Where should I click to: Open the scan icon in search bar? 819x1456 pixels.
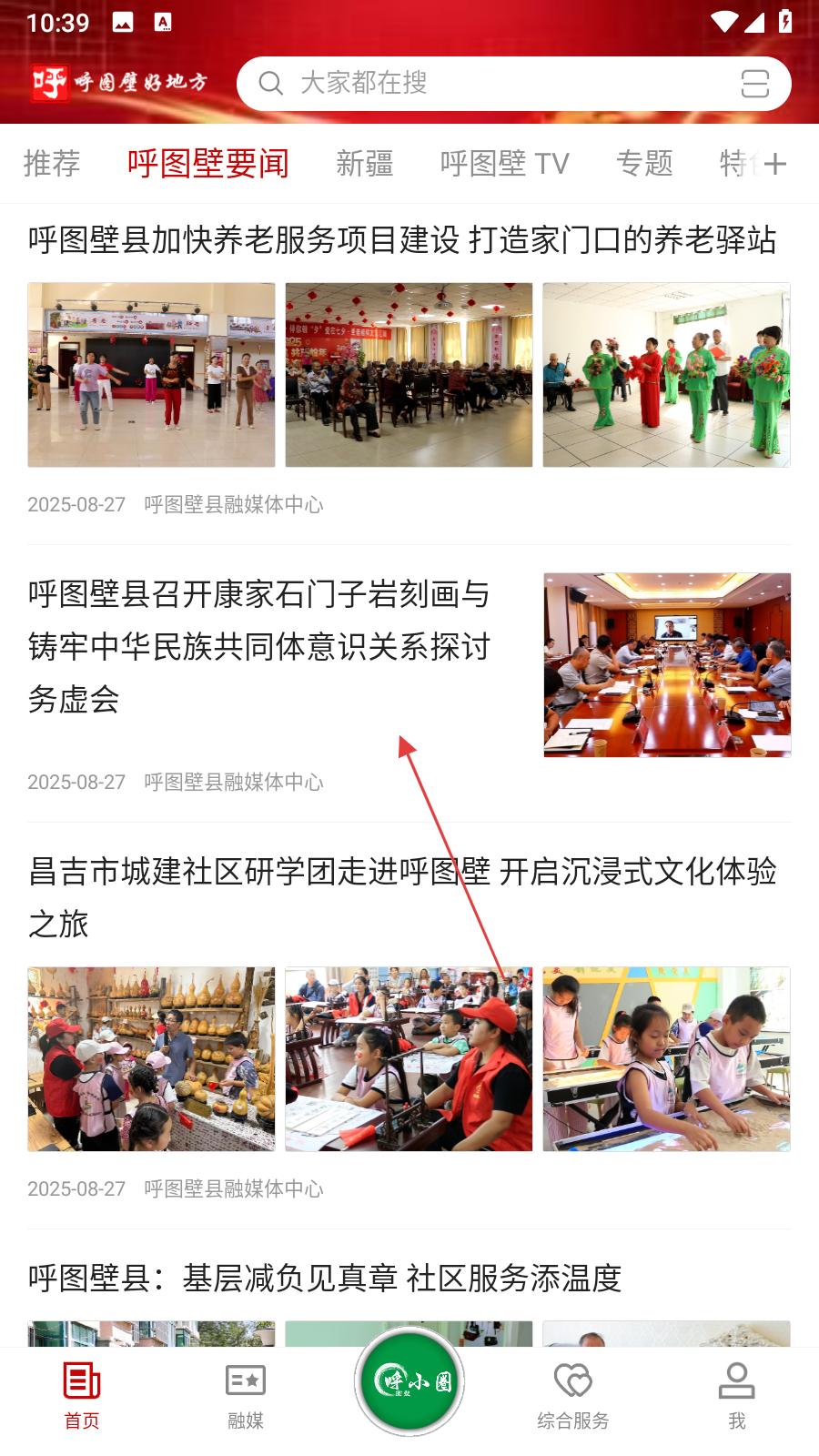coord(754,84)
